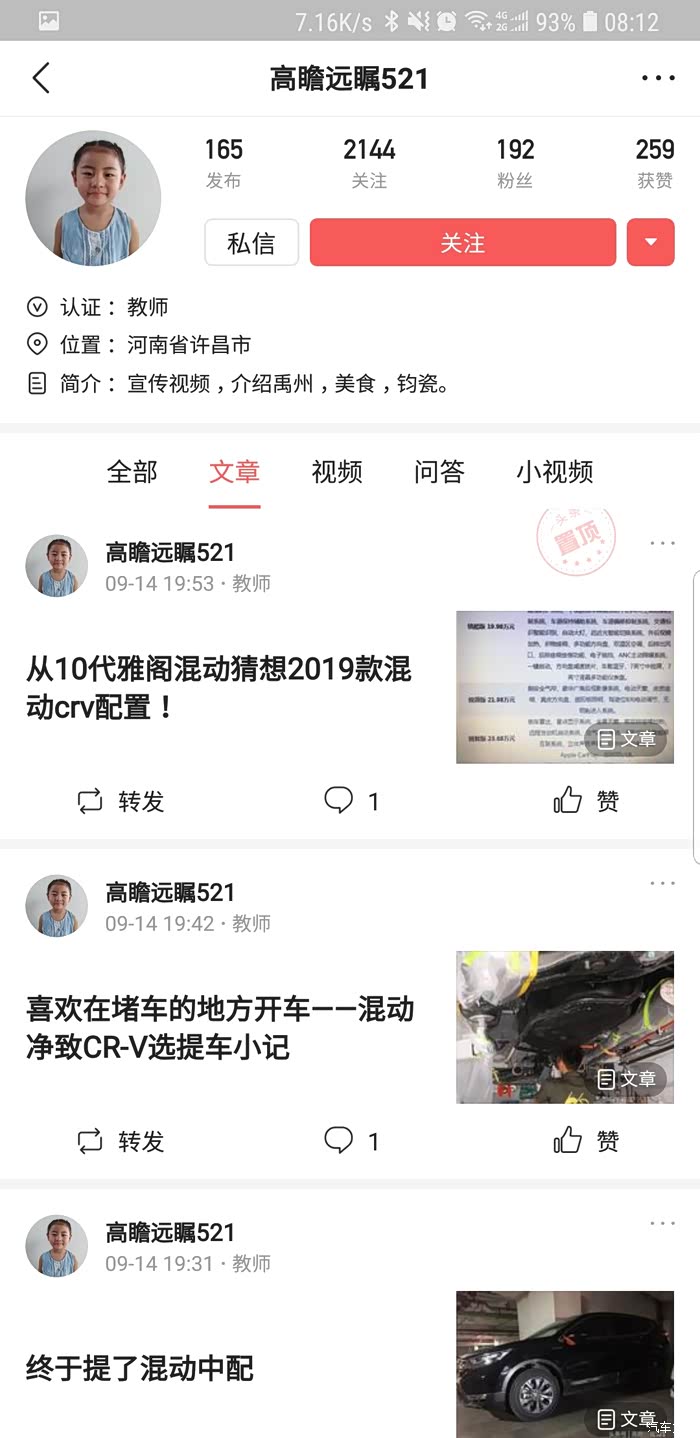Open more options on the 09-14 19:42 post
Viewport: 700px width, 1438px height.
coord(662,884)
